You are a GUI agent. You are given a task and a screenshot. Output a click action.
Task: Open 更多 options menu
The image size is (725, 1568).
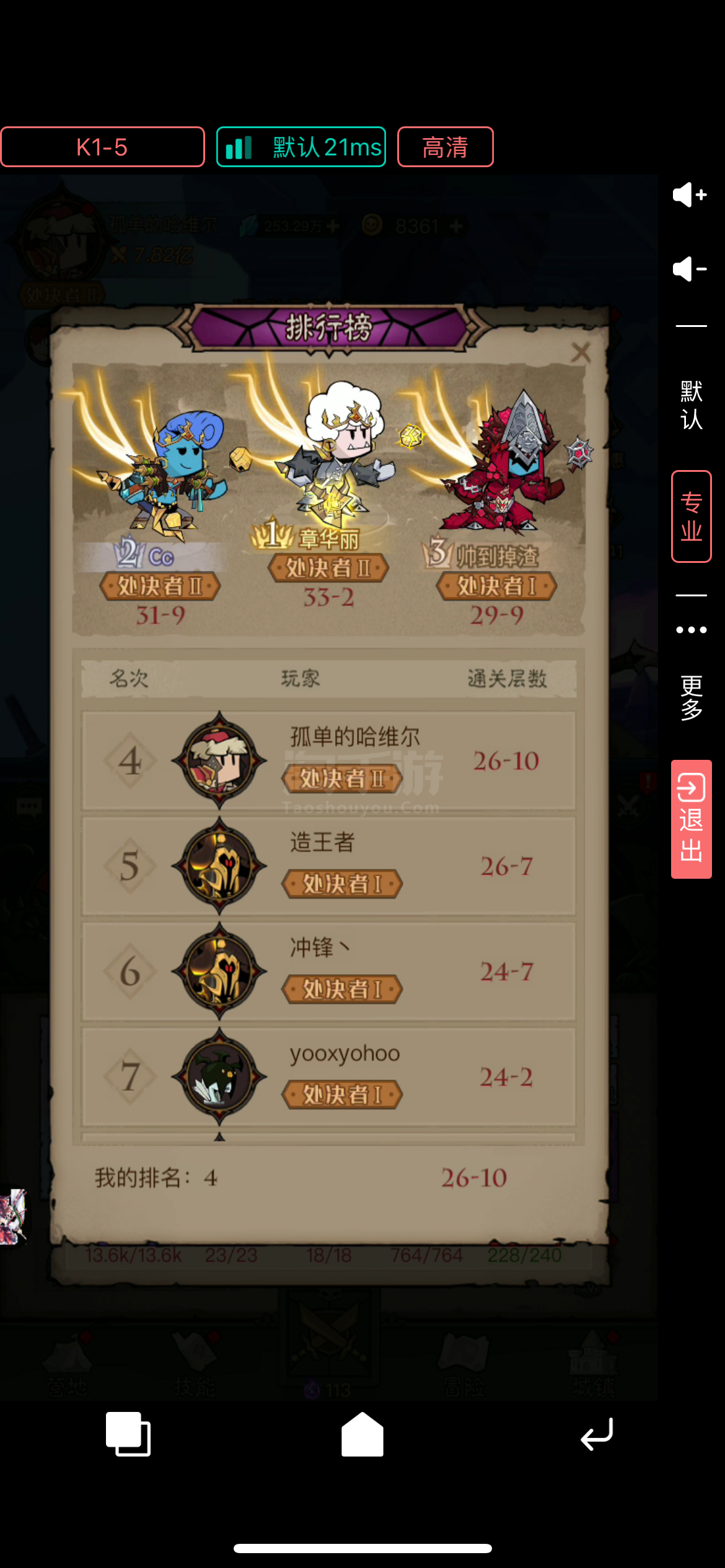tap(691, 674)
